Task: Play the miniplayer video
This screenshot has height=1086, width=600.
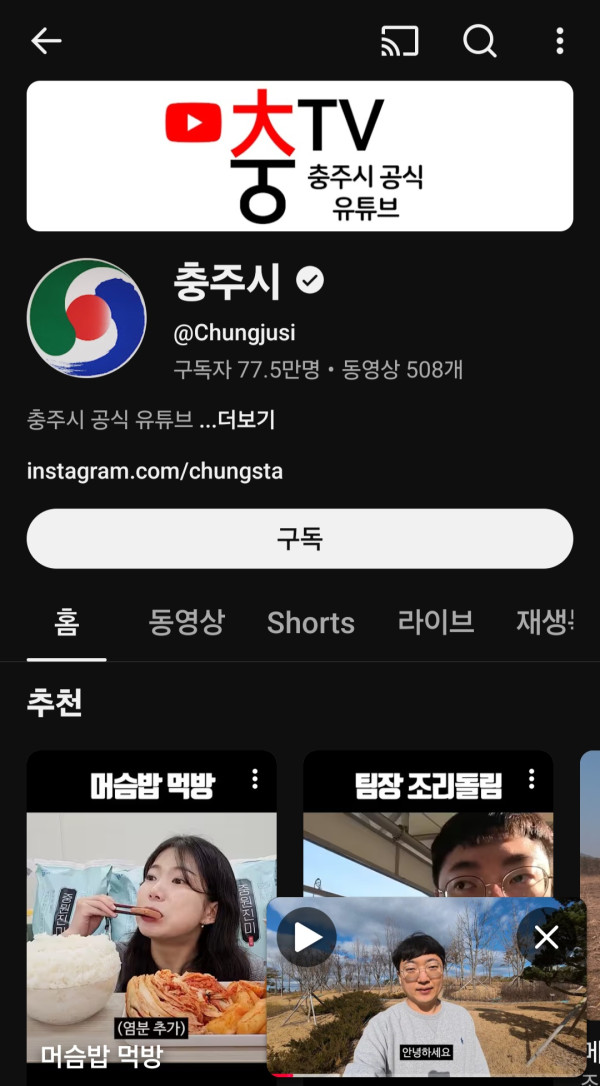Action: 307,937
